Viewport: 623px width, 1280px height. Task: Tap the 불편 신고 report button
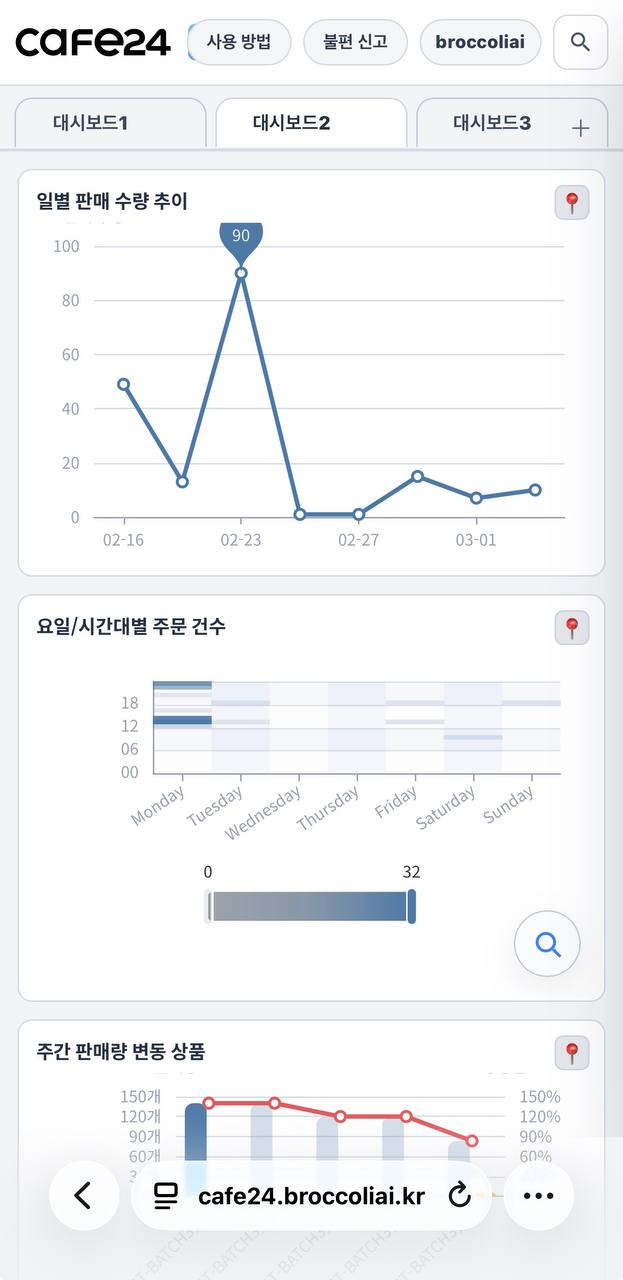tap(355, 43)
